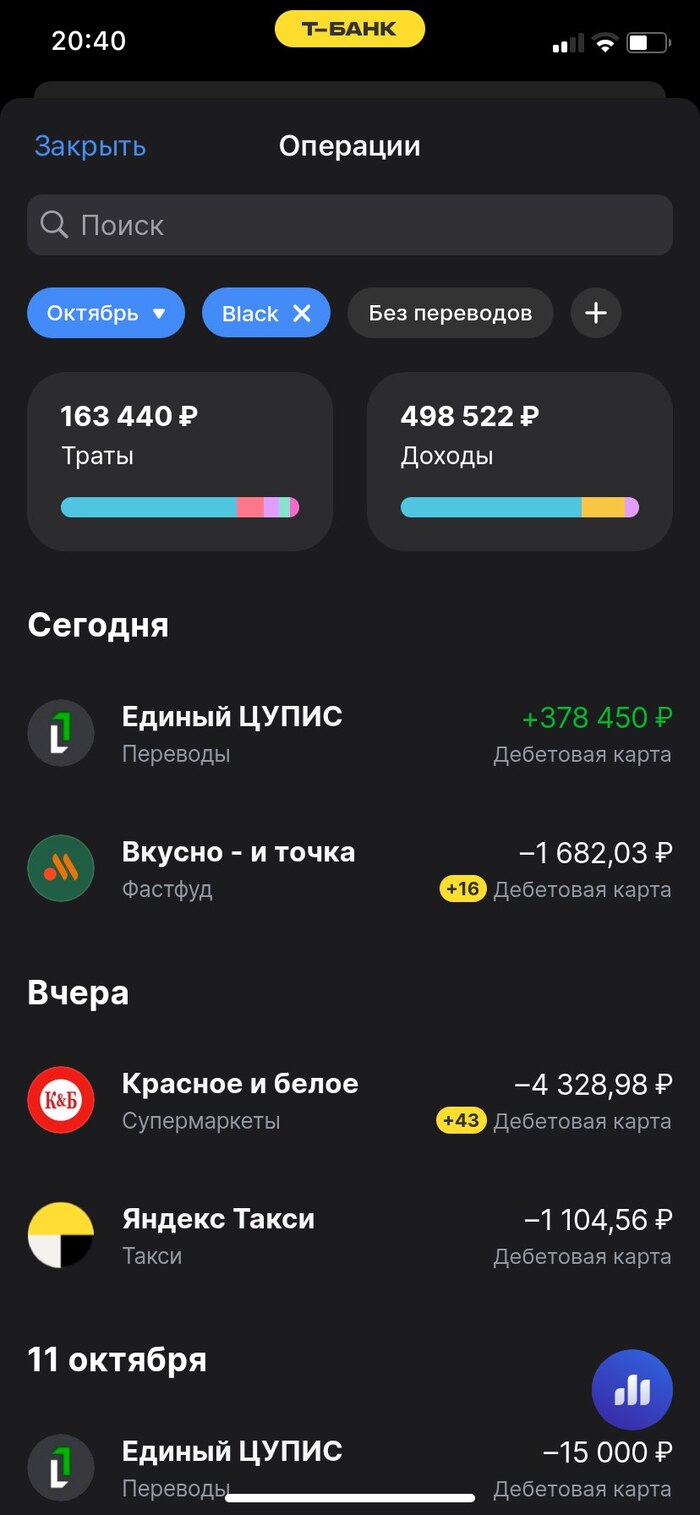Add a new filter with plus
This screenshot has height=1515, width=700.
596,313
